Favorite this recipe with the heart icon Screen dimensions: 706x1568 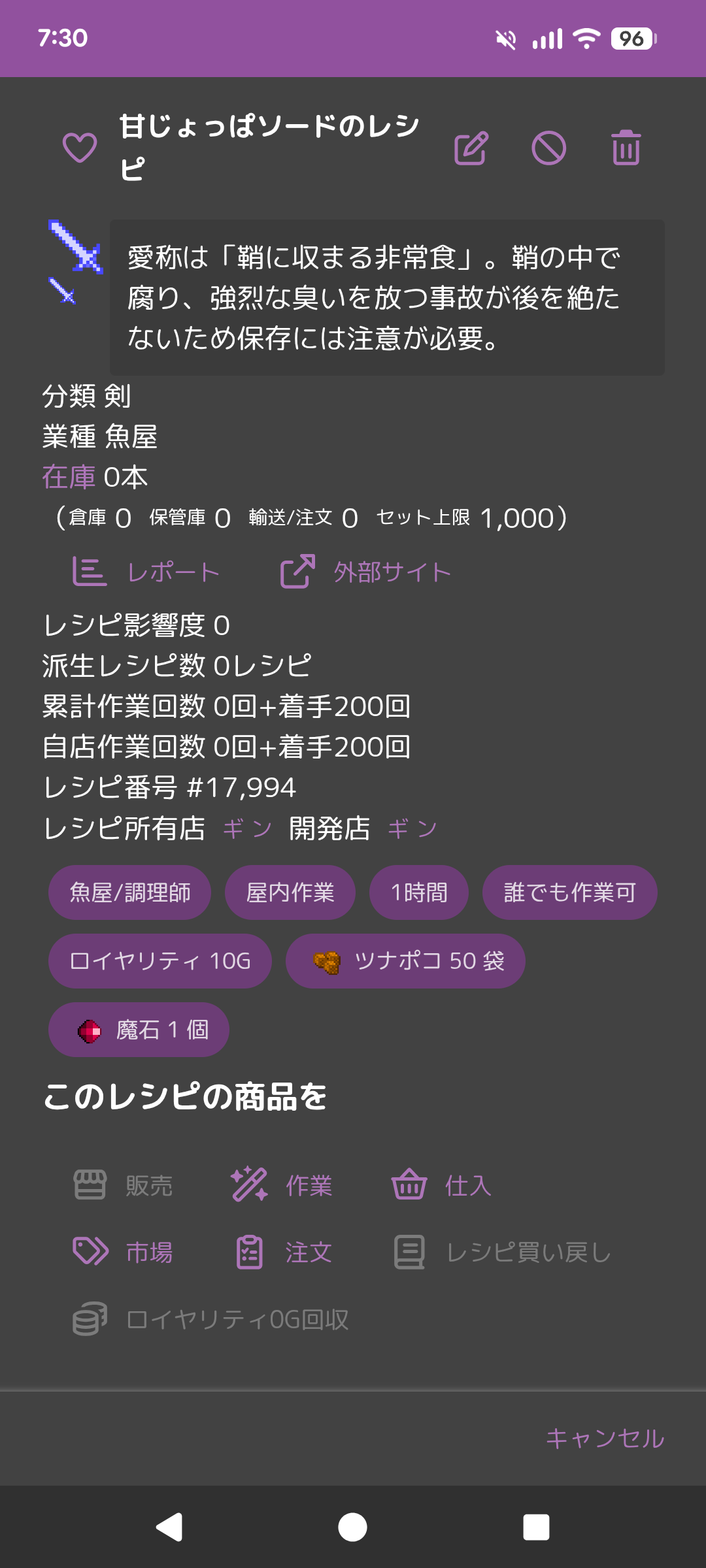(80, 148)
